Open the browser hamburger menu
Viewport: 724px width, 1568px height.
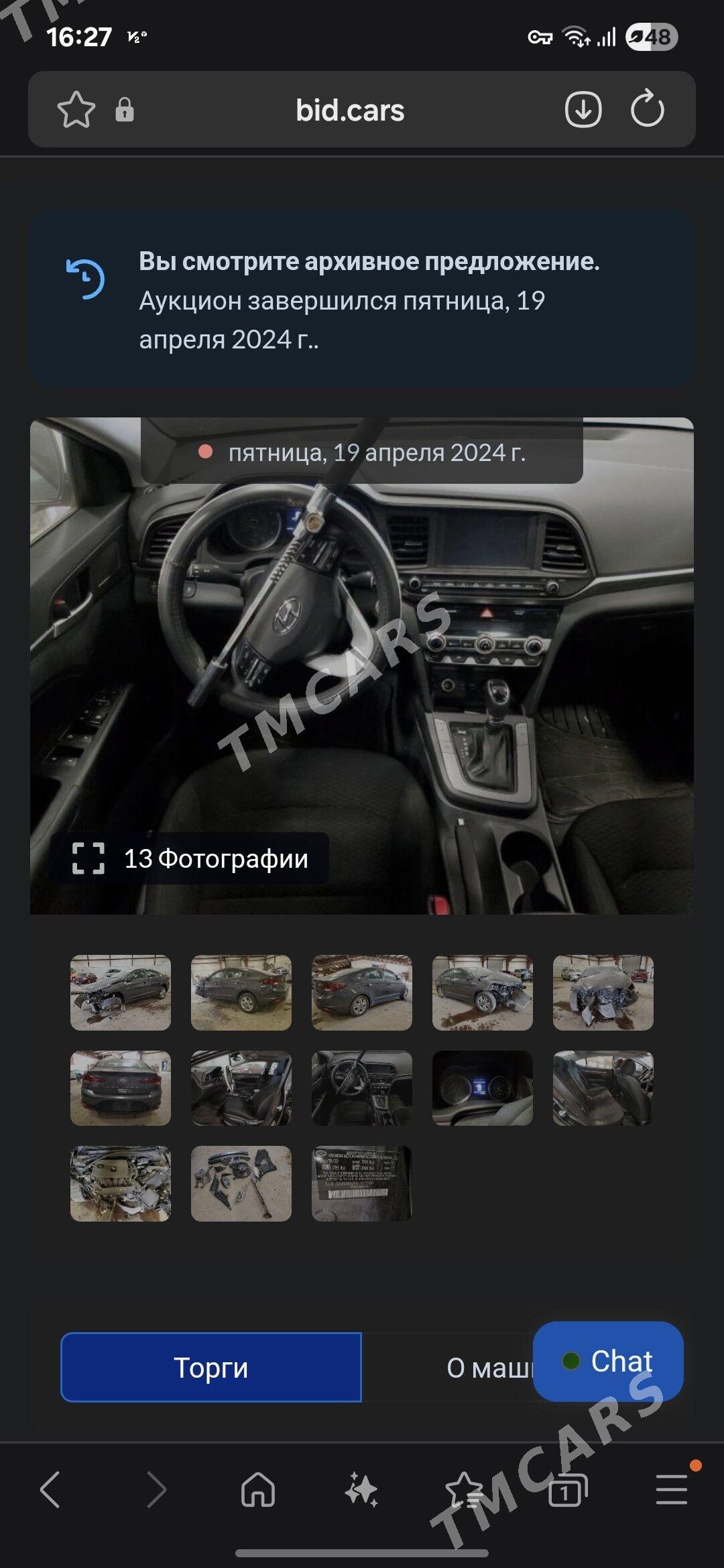pyautogui.click(x=672, y=1489)
